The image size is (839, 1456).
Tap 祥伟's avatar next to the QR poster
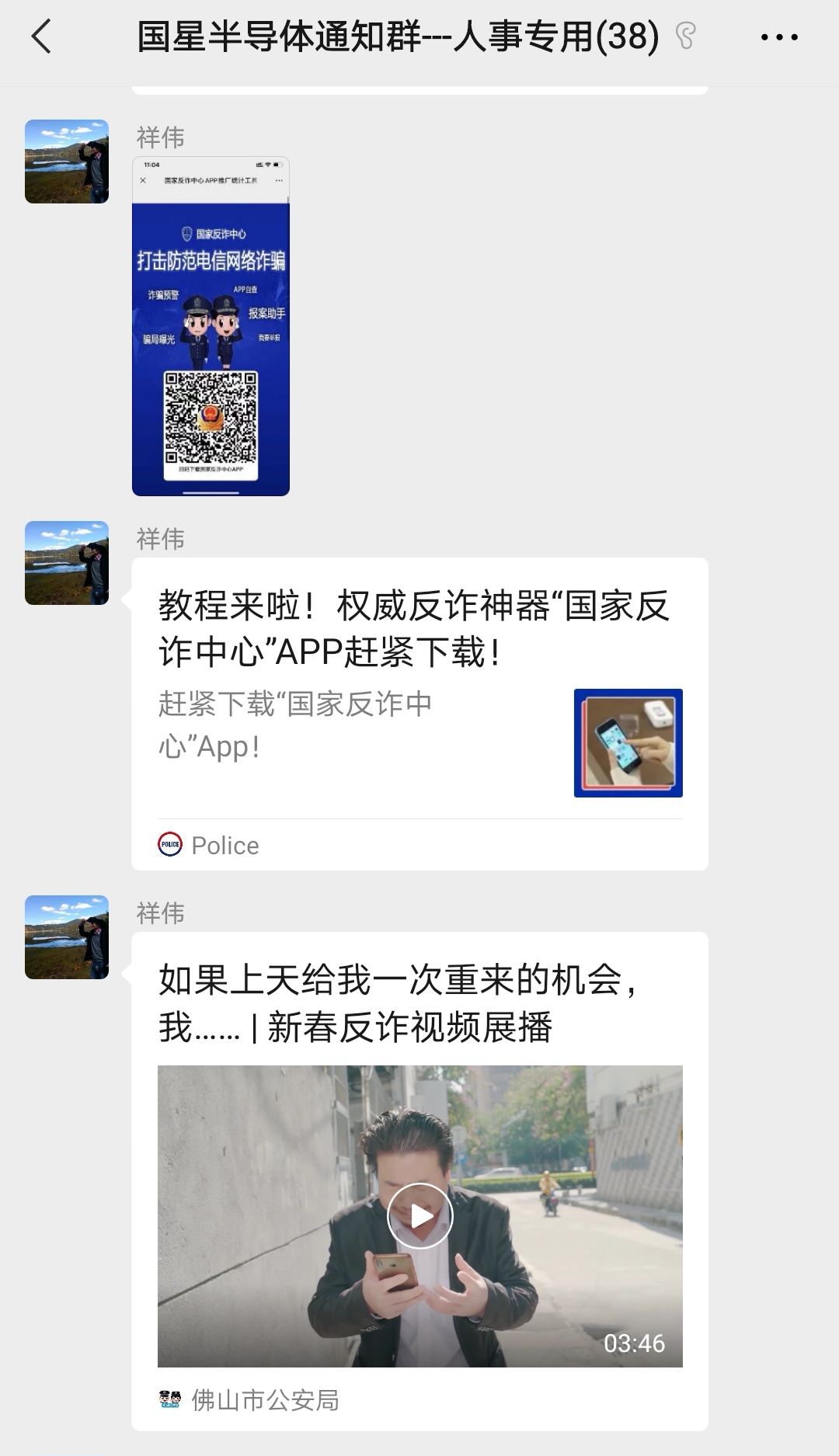(x=66, y=162)
